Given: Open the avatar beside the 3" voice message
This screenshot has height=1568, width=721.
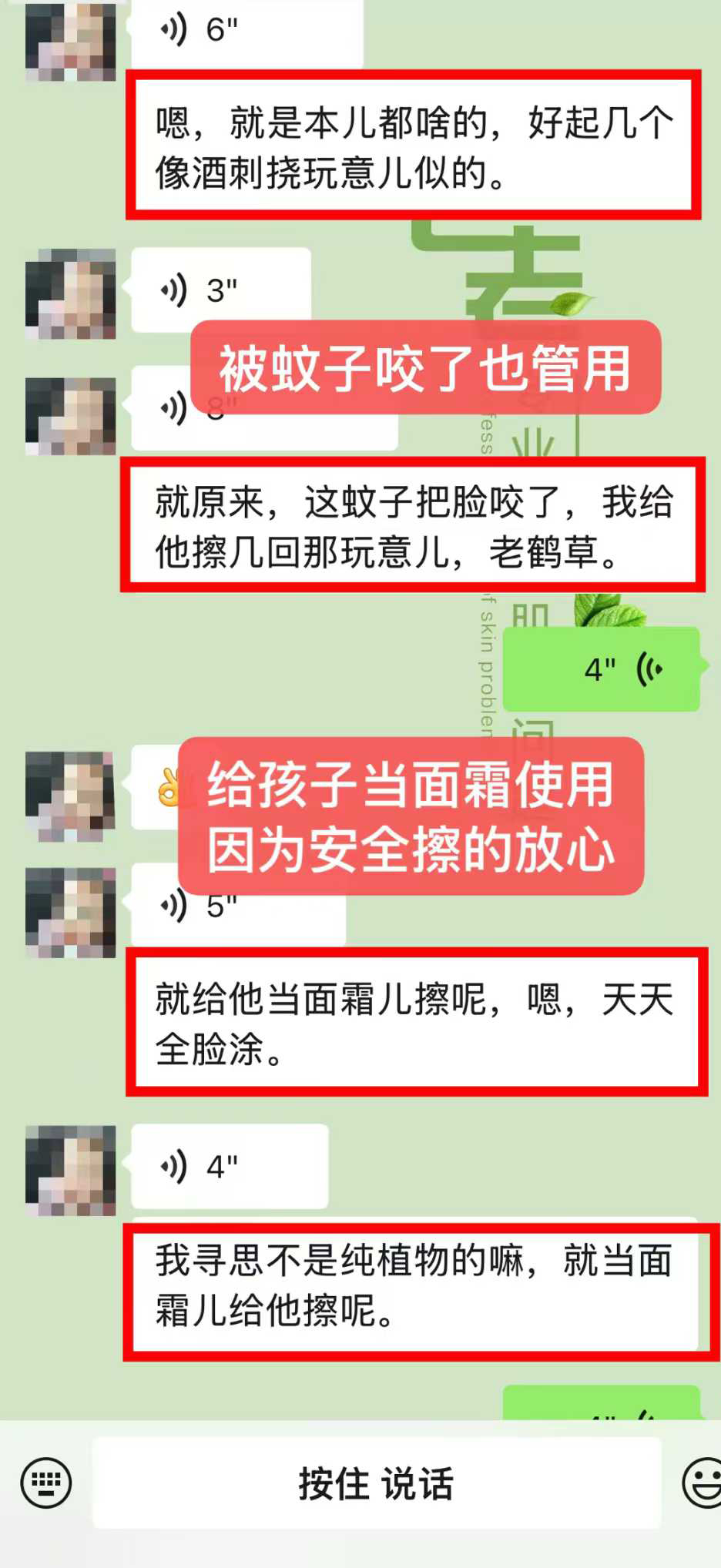Looking at the screenshot, I should click(x=70, y=294).
